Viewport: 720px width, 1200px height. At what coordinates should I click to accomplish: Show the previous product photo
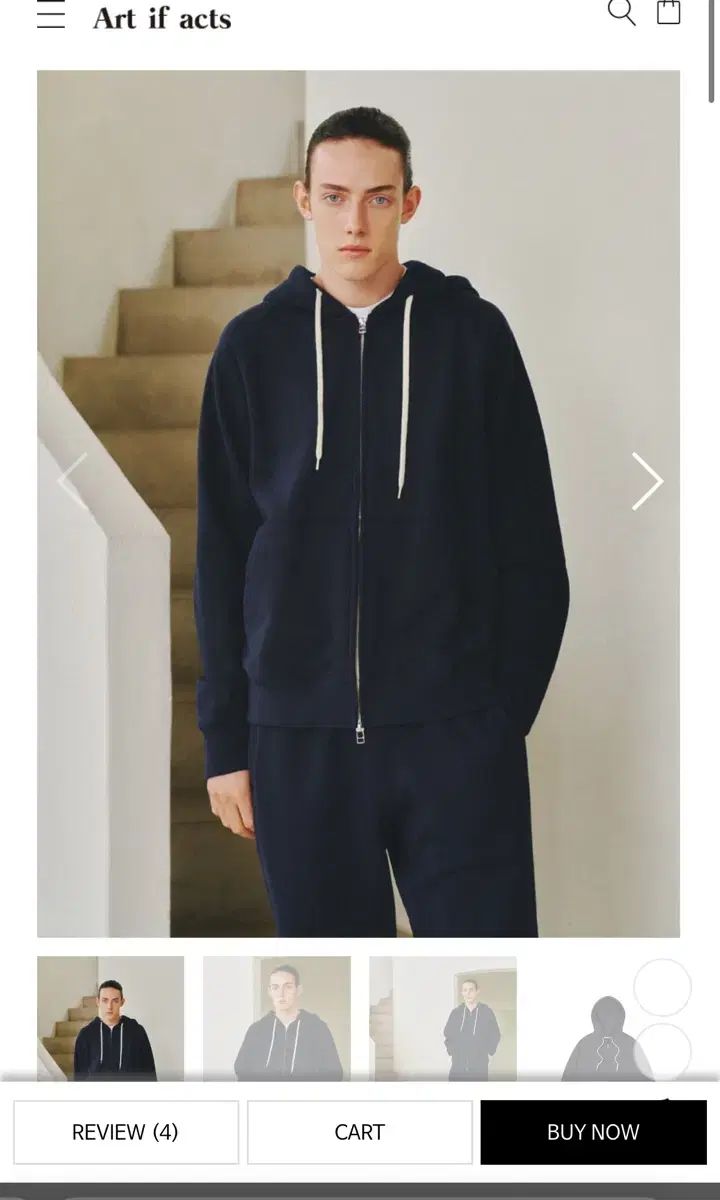pos(72,481)
